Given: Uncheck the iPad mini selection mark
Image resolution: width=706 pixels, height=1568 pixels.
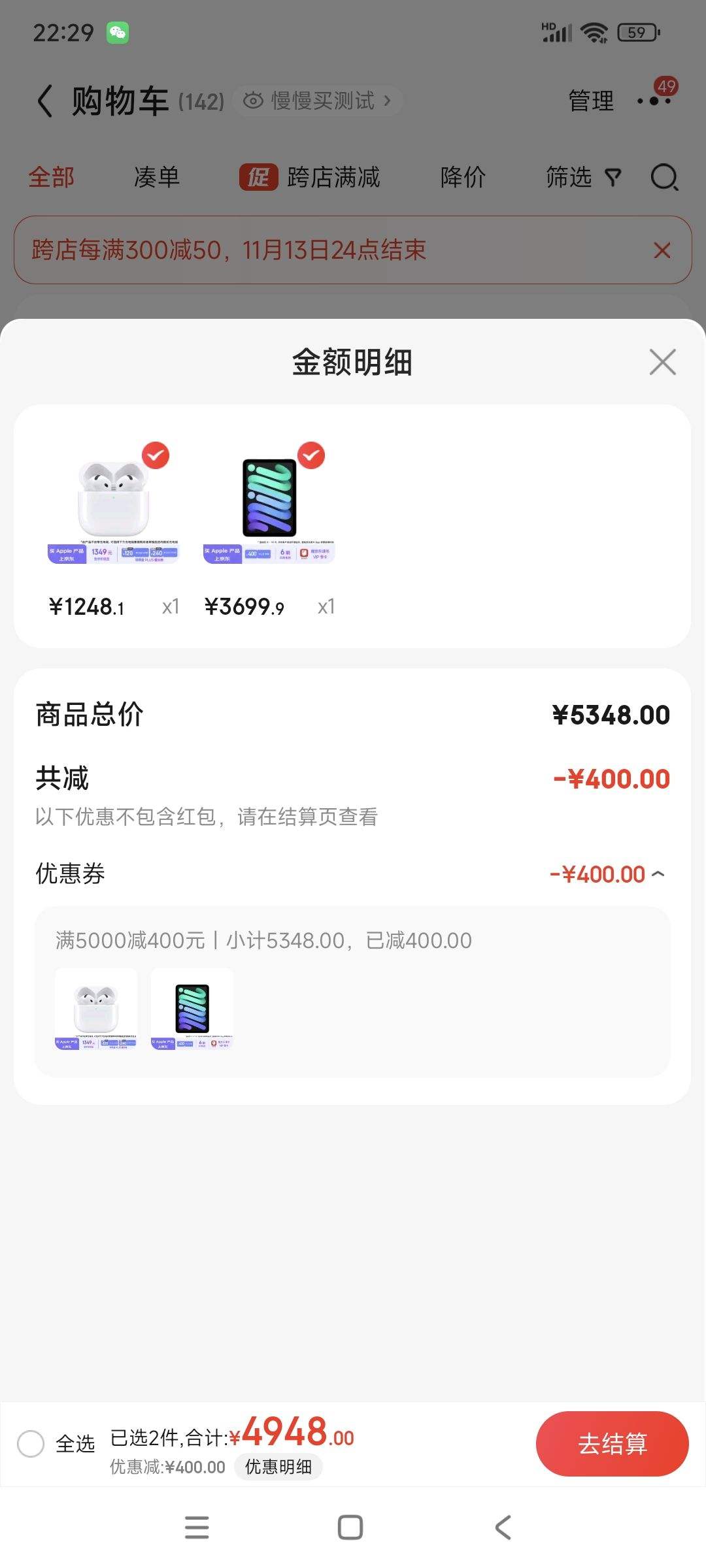Looking at the screenshot, I should point(312,456).
